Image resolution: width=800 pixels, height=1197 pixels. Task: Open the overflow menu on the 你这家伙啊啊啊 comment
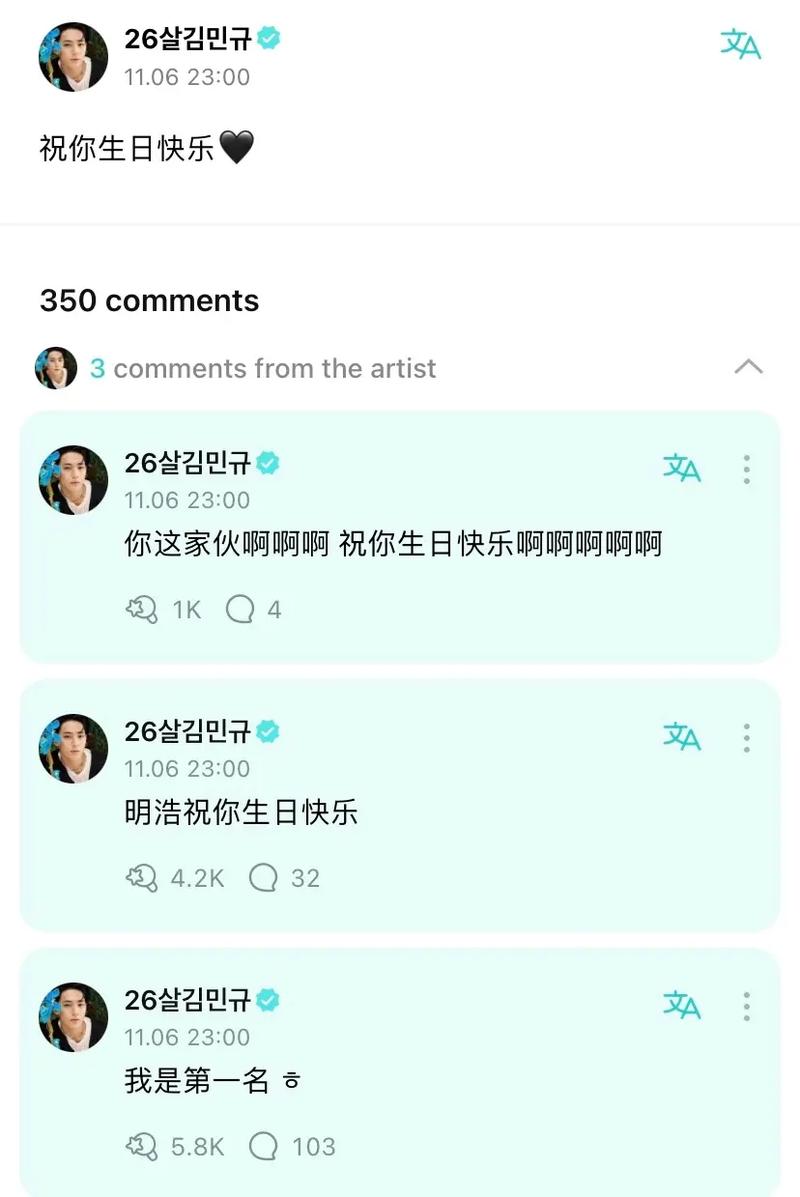coord(746,468)
